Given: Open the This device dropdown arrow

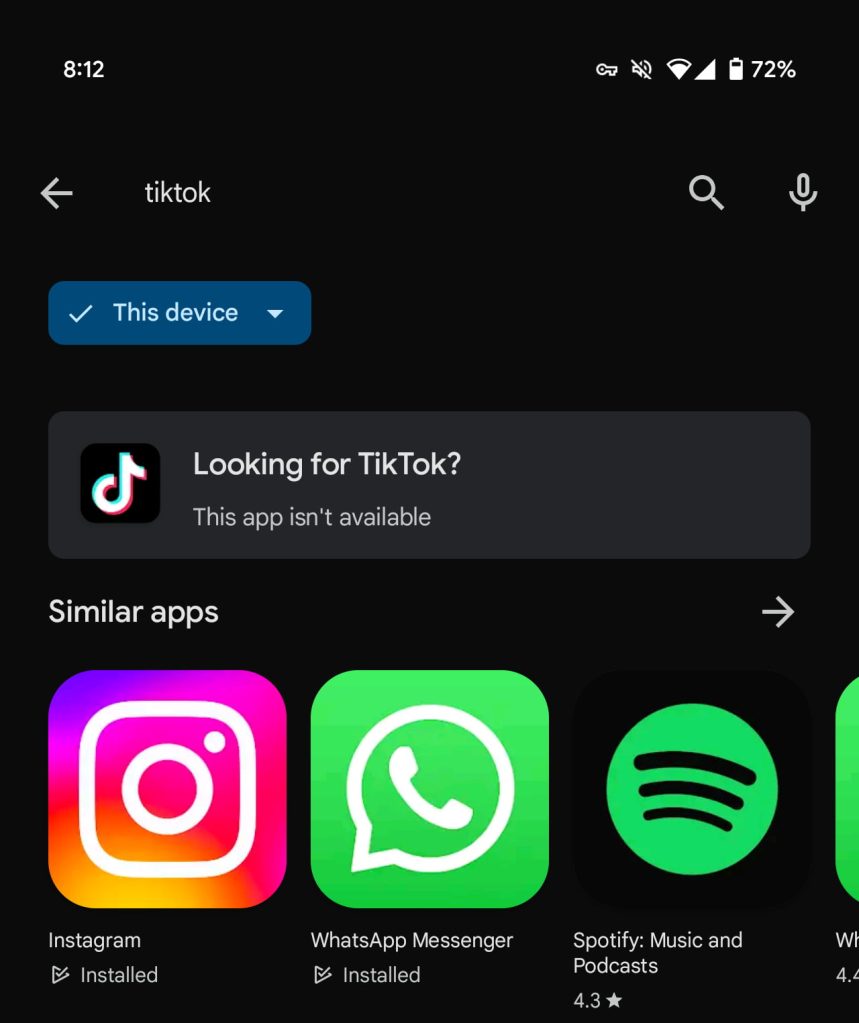Looking at the screenshot, I should coord(275,313).
